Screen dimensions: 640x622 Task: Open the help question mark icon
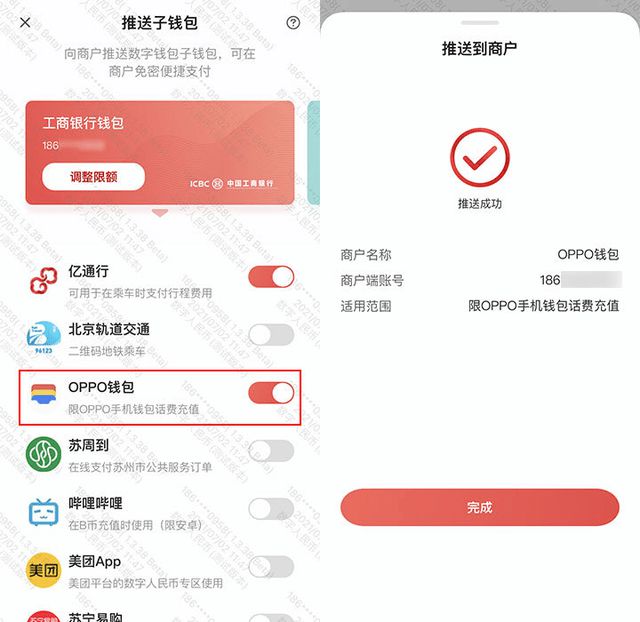tap(293, 22)
